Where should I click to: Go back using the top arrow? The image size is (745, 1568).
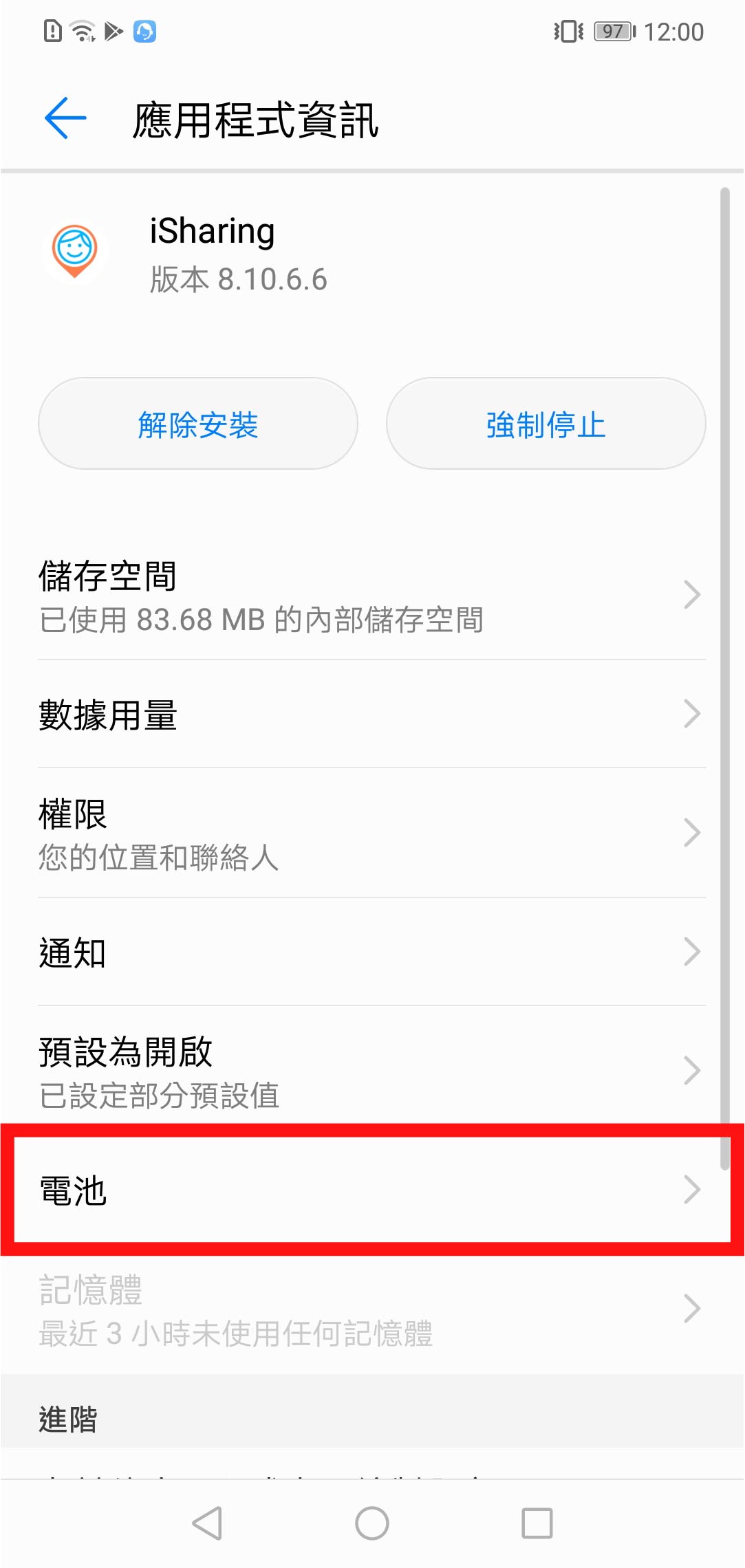(x=65, y=118)
